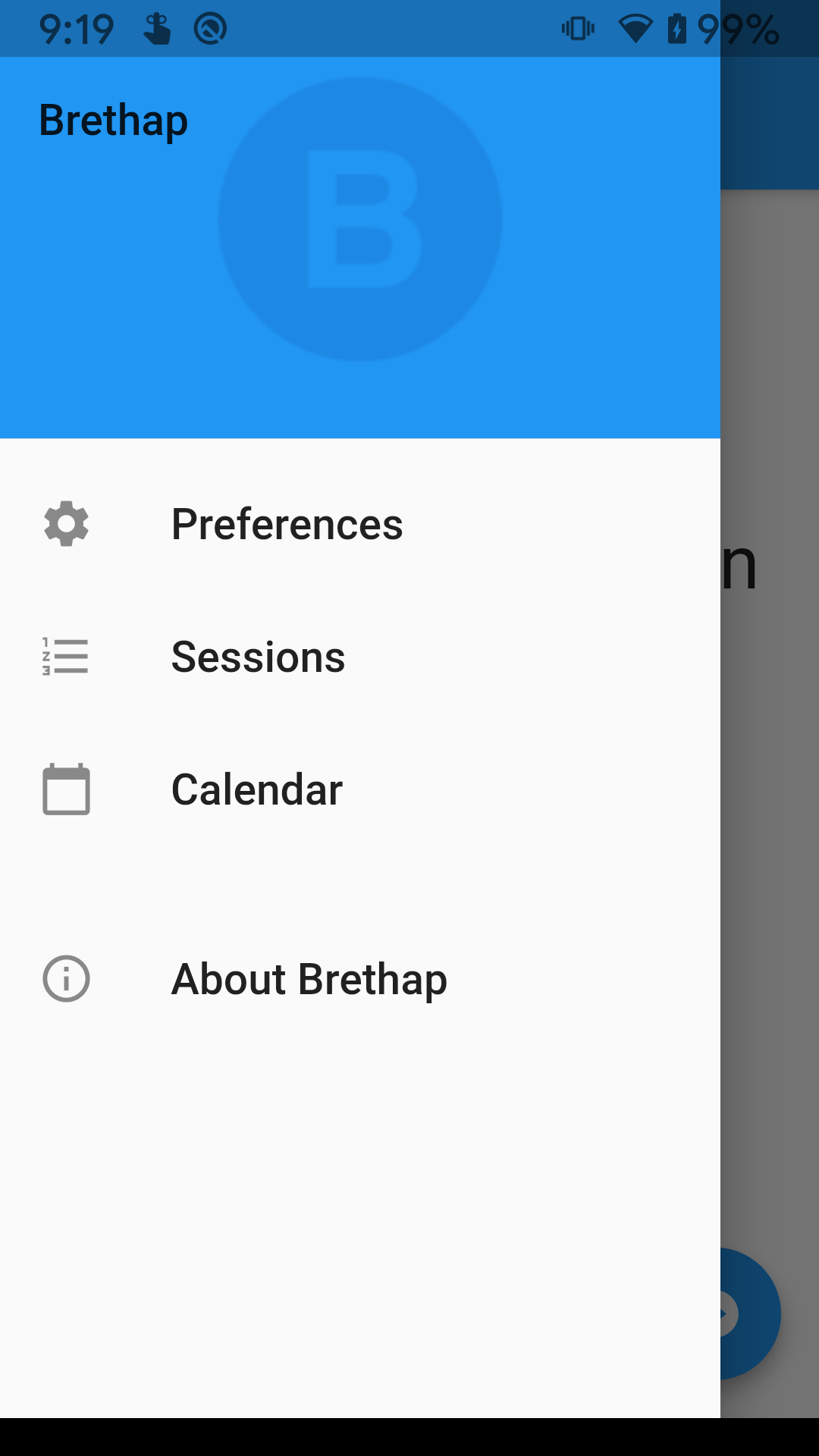Select About Brethap

click(309, 979)
